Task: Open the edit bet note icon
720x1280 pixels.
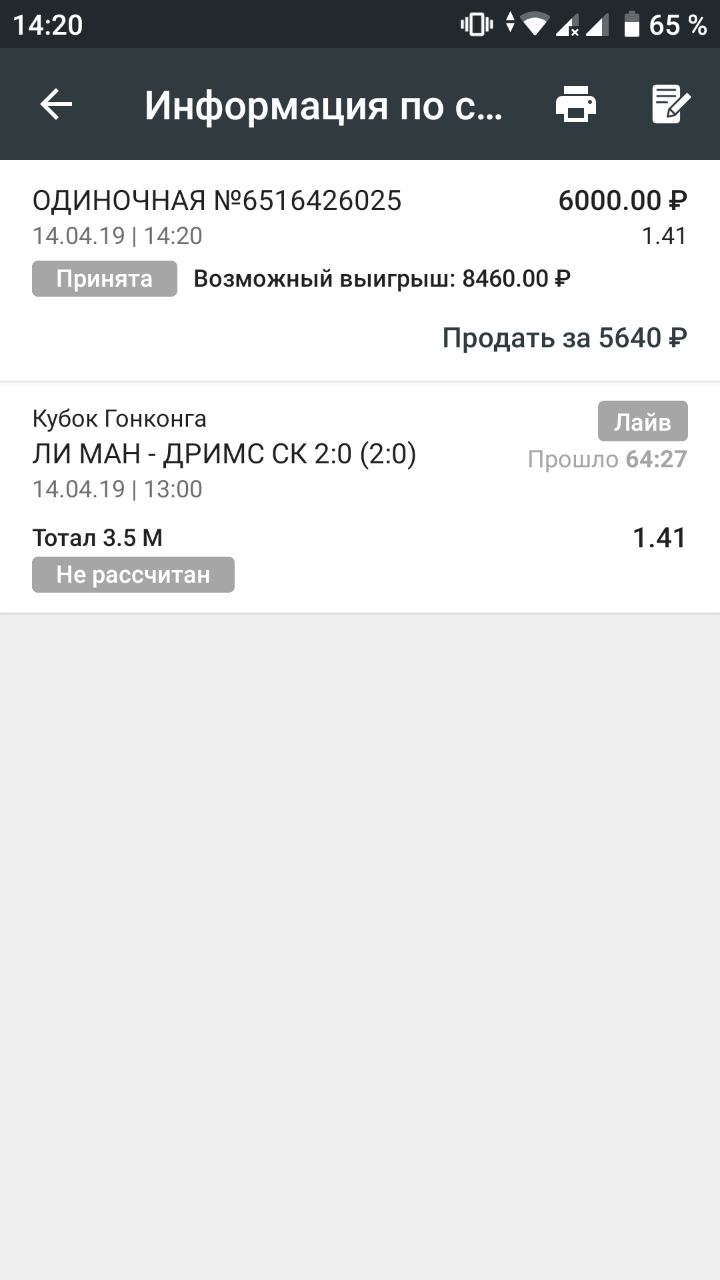Action: tap(670, 104)
